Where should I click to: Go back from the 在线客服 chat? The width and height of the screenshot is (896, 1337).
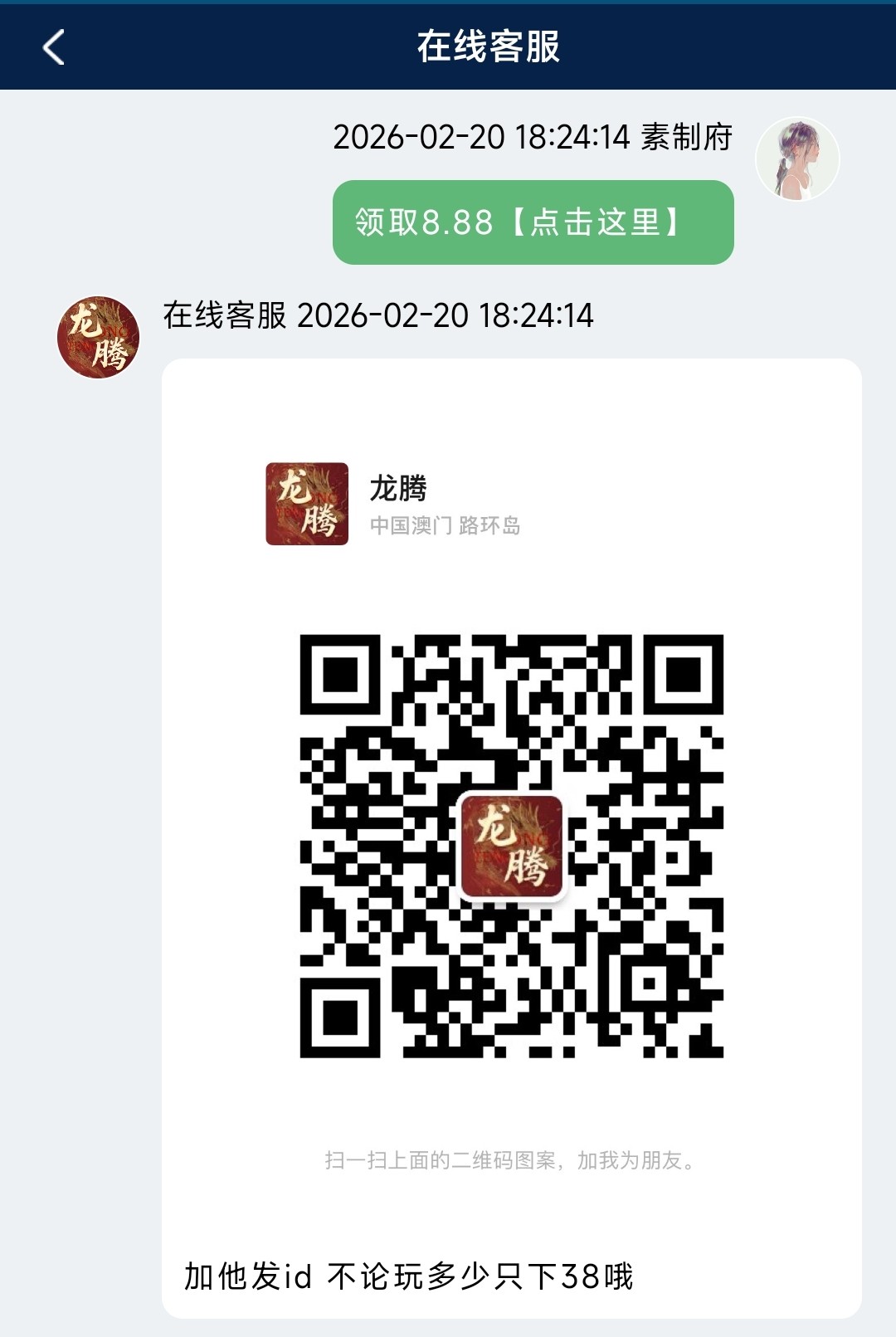coord(54,46)
